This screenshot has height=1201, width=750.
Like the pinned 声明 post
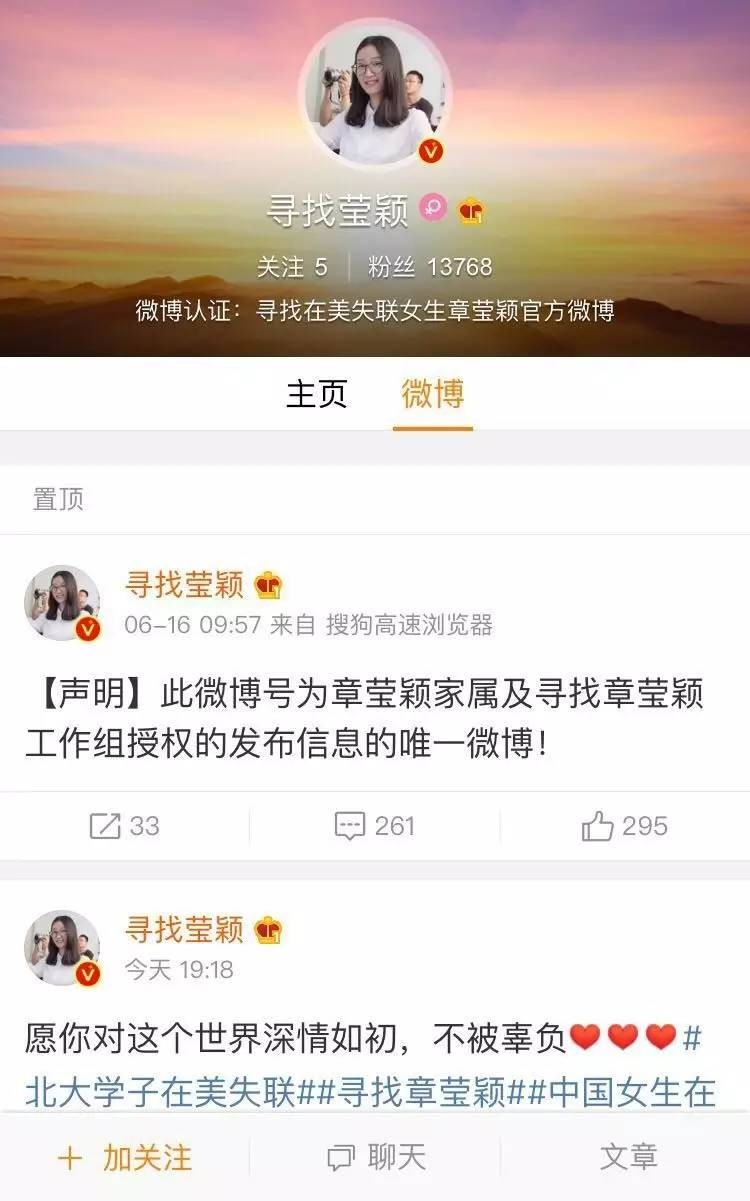(x=624, y=826)
